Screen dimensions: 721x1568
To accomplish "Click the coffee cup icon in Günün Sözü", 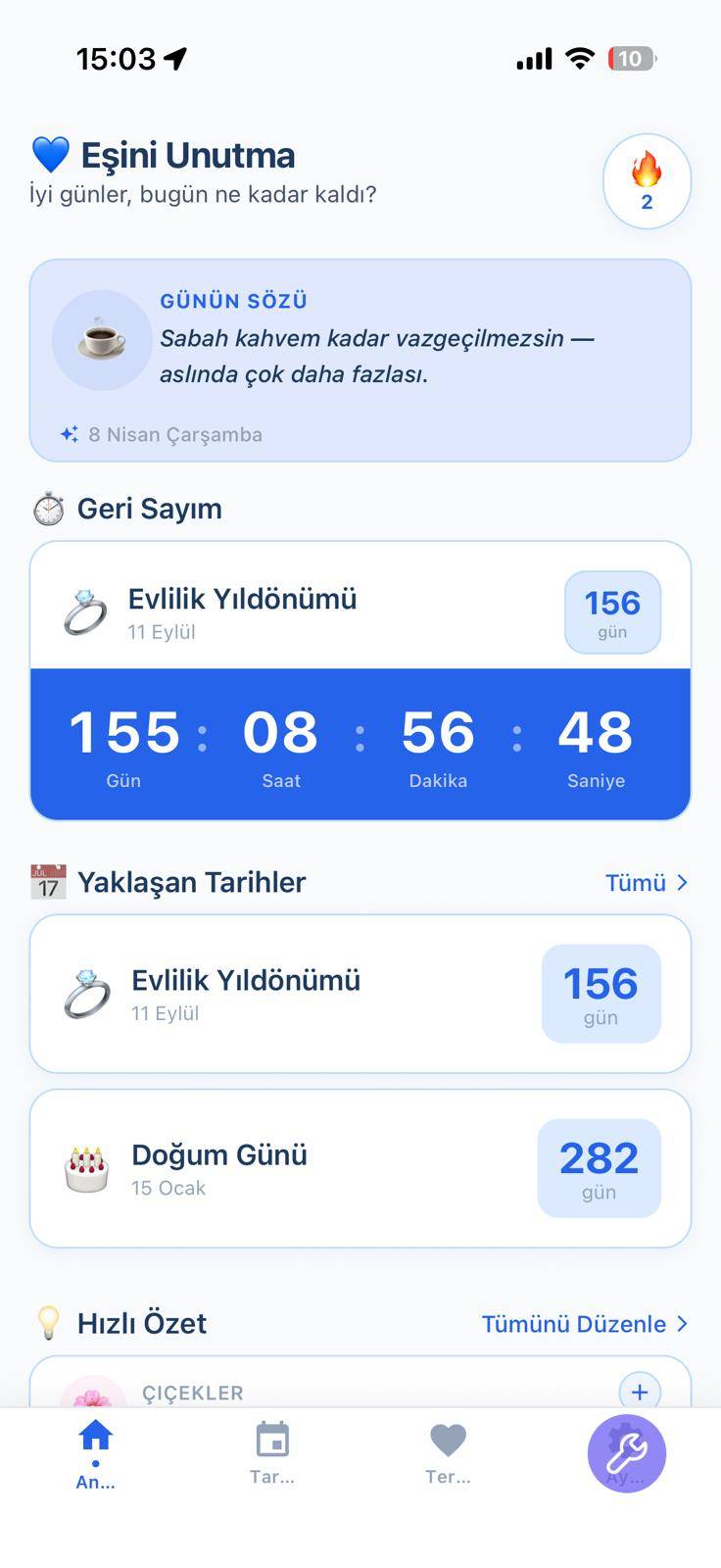I will [x=101, y=340].
